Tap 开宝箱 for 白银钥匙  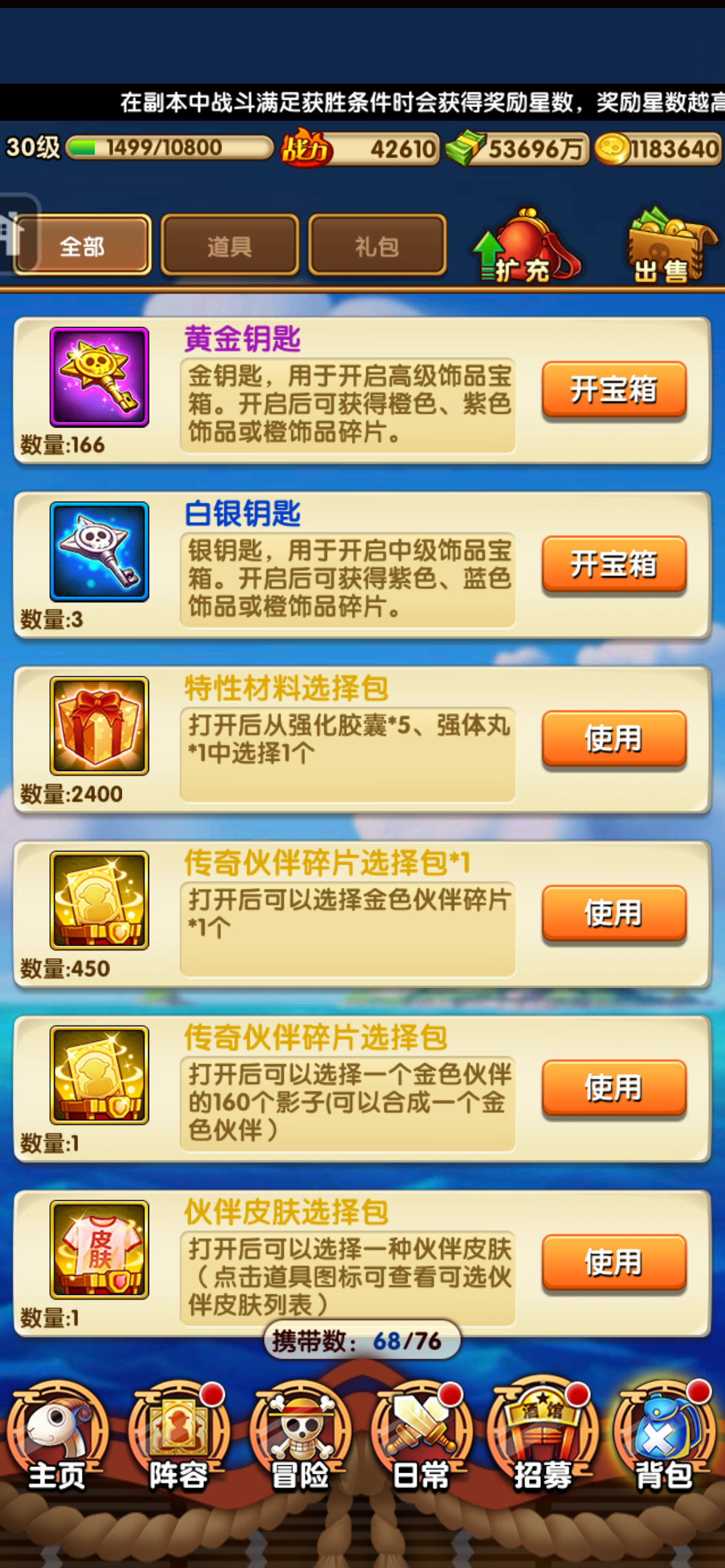click(x=613, y=564)
